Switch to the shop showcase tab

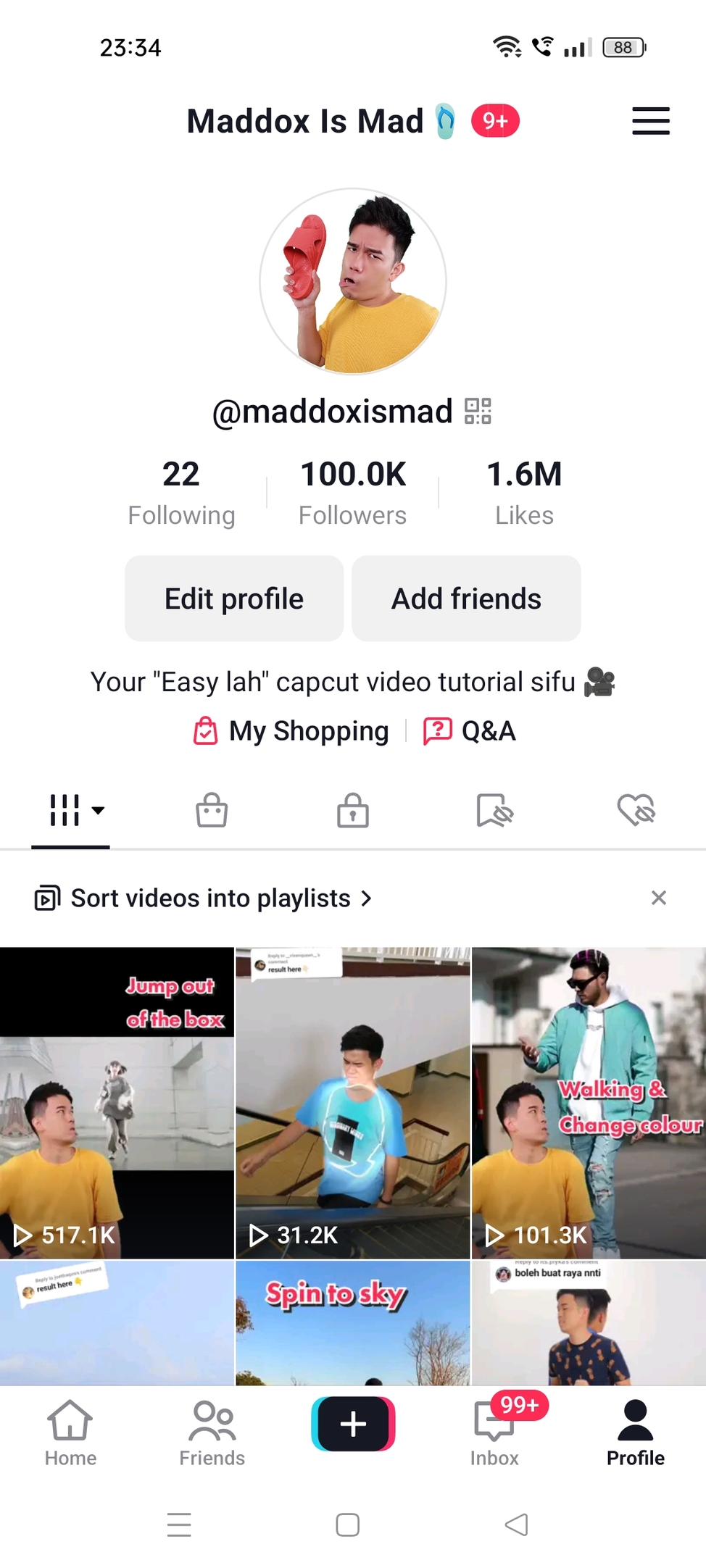[212, 810]
